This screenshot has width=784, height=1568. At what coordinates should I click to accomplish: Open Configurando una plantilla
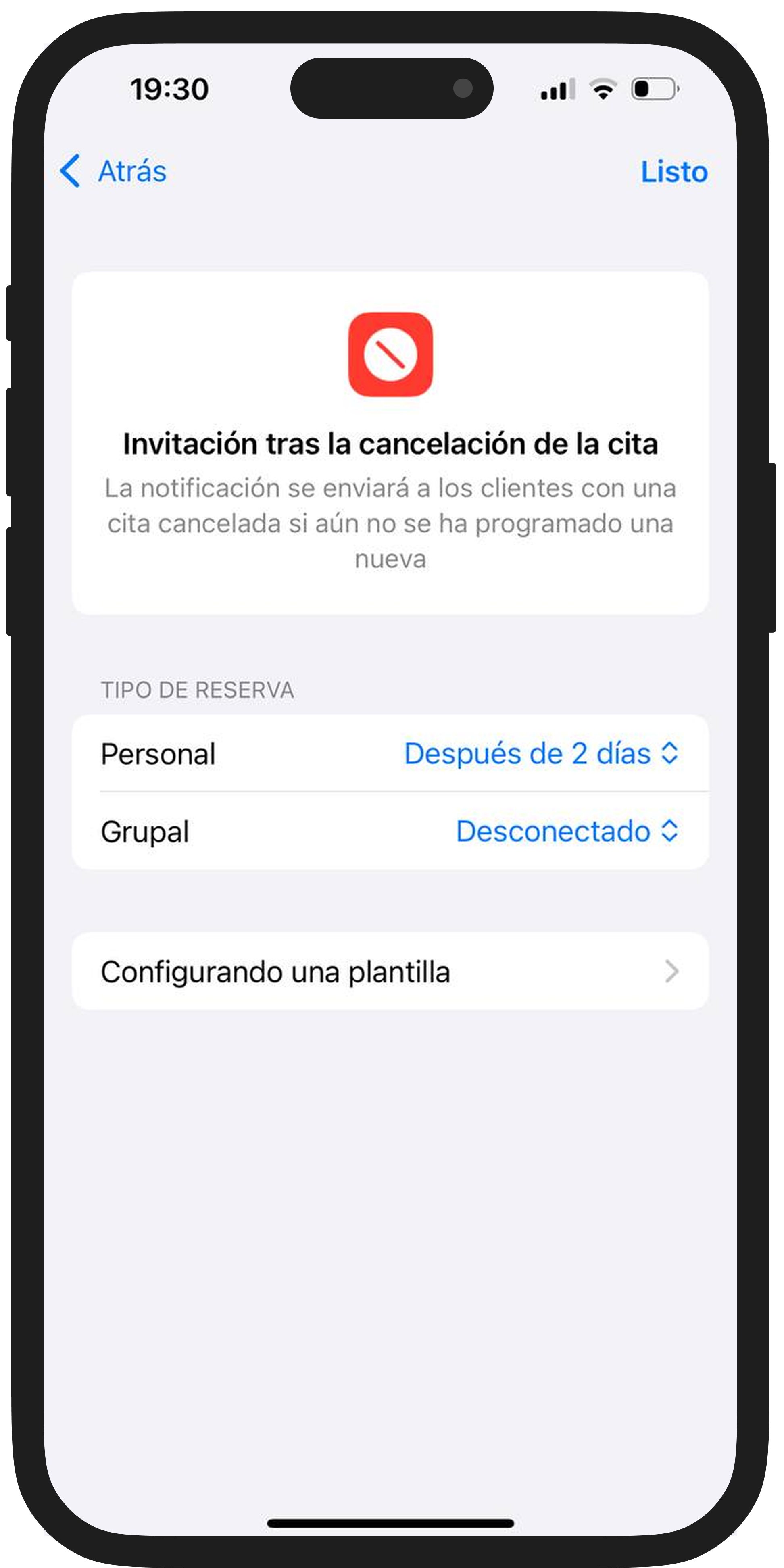coord(390,972)
